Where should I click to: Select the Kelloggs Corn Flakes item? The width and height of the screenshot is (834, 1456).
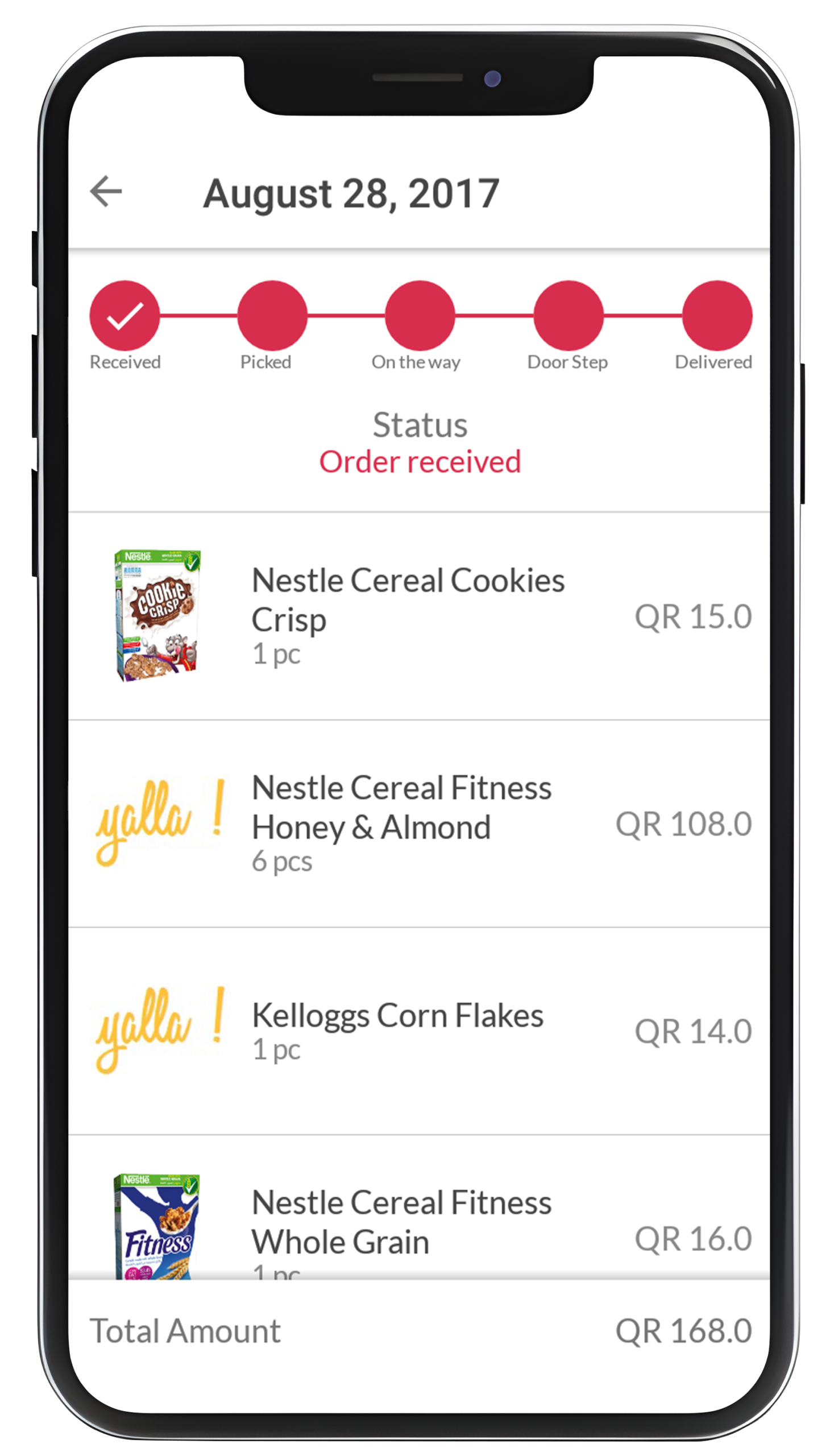(x=397, y=1016)
